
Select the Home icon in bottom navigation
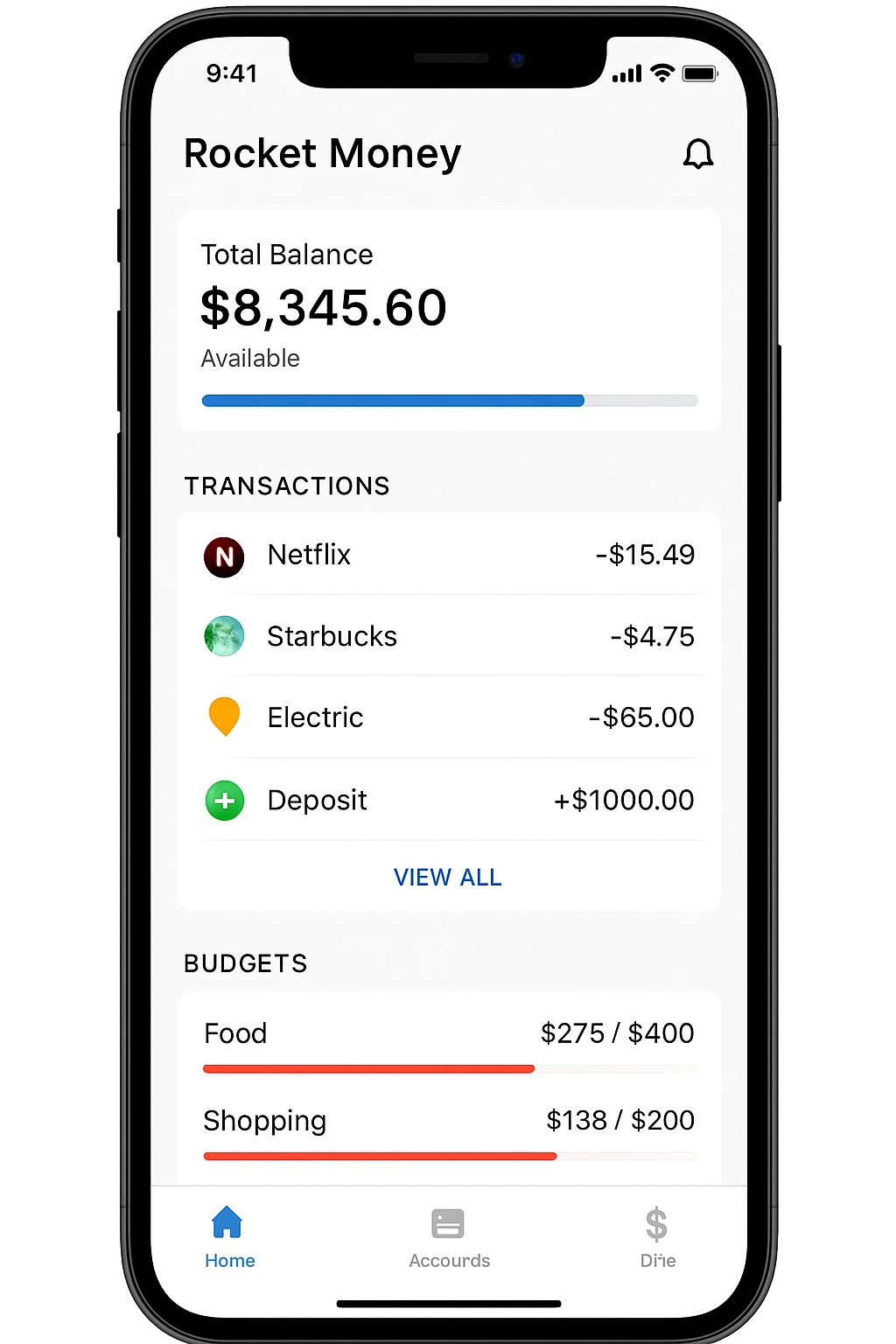click(x=228, y=1225)
